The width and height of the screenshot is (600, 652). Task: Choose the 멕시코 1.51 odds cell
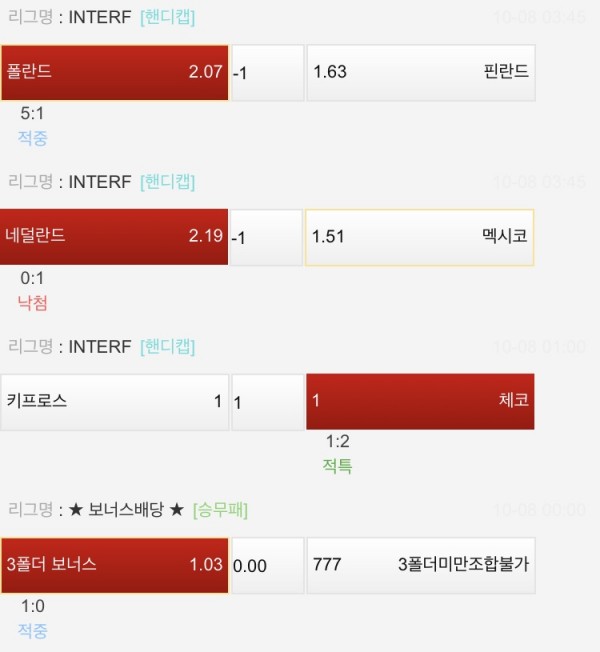pos(420,237)
